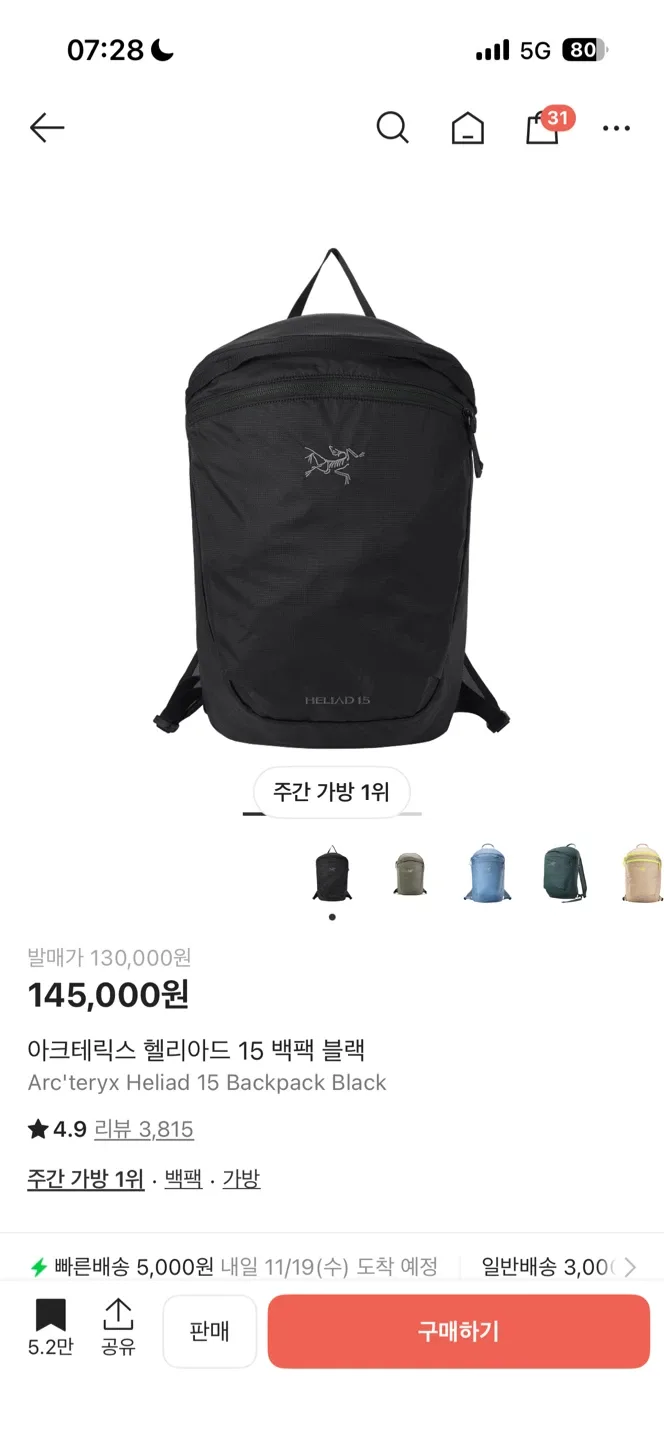Go to the home icon
This screenshot has width=664, height=1440.
(x=467, y=128)
